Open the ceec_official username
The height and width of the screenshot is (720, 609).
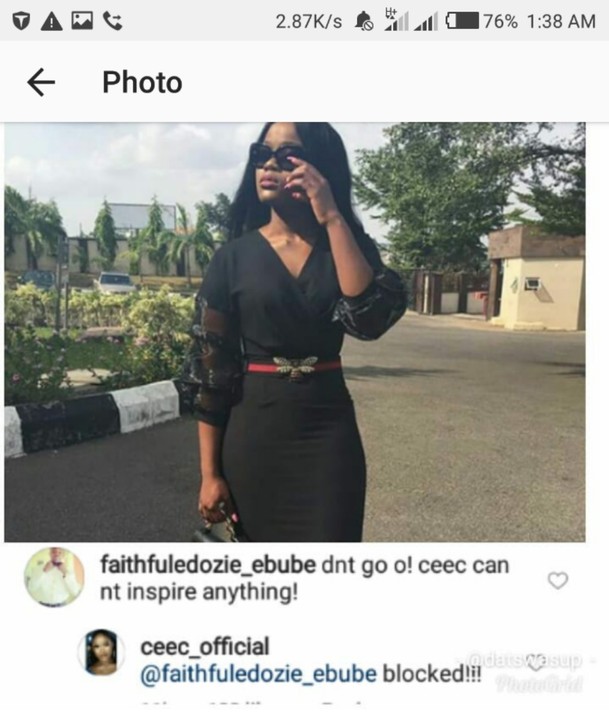[205, 647]
